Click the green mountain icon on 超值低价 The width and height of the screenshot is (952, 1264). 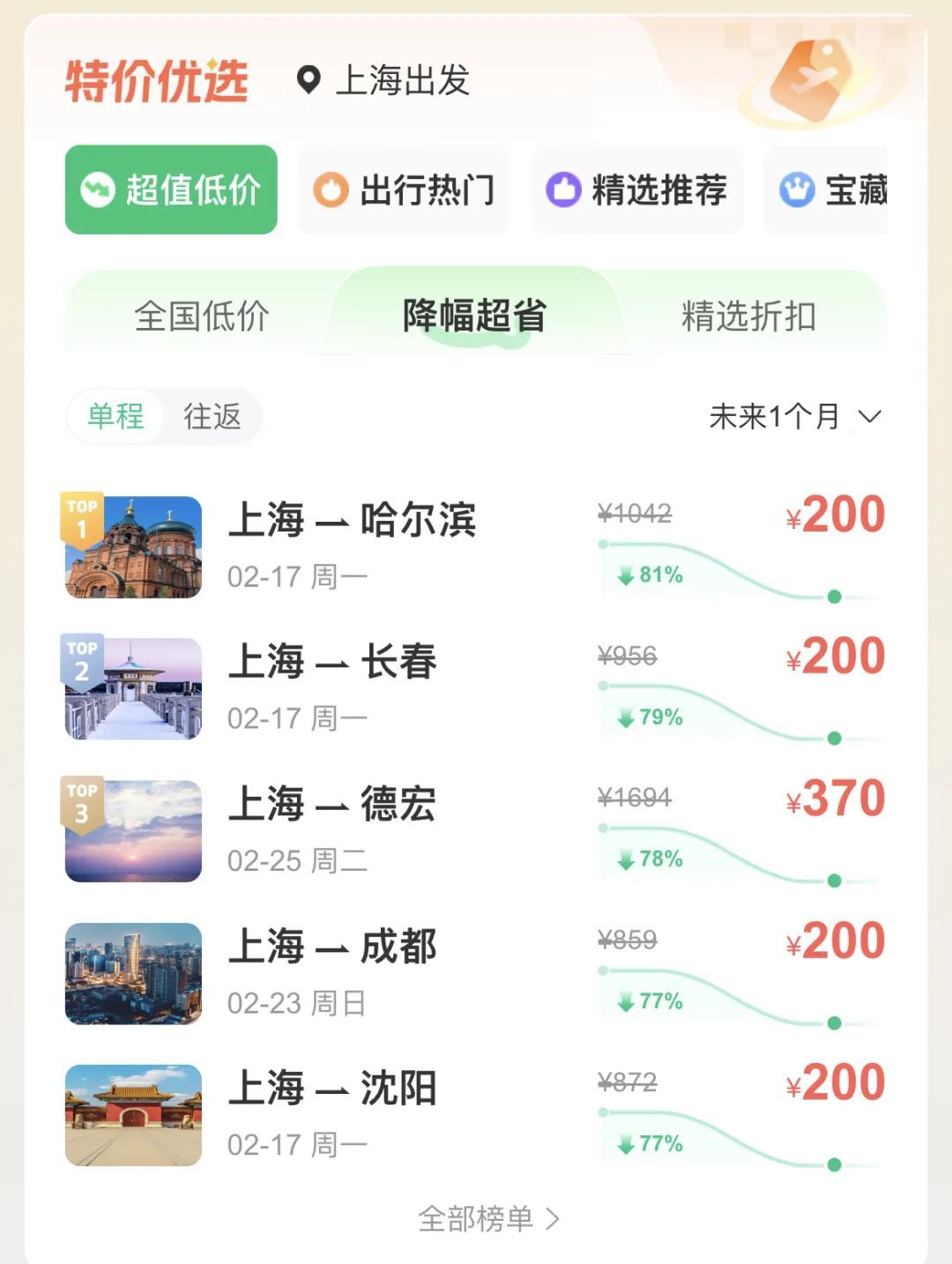point(100,190)
